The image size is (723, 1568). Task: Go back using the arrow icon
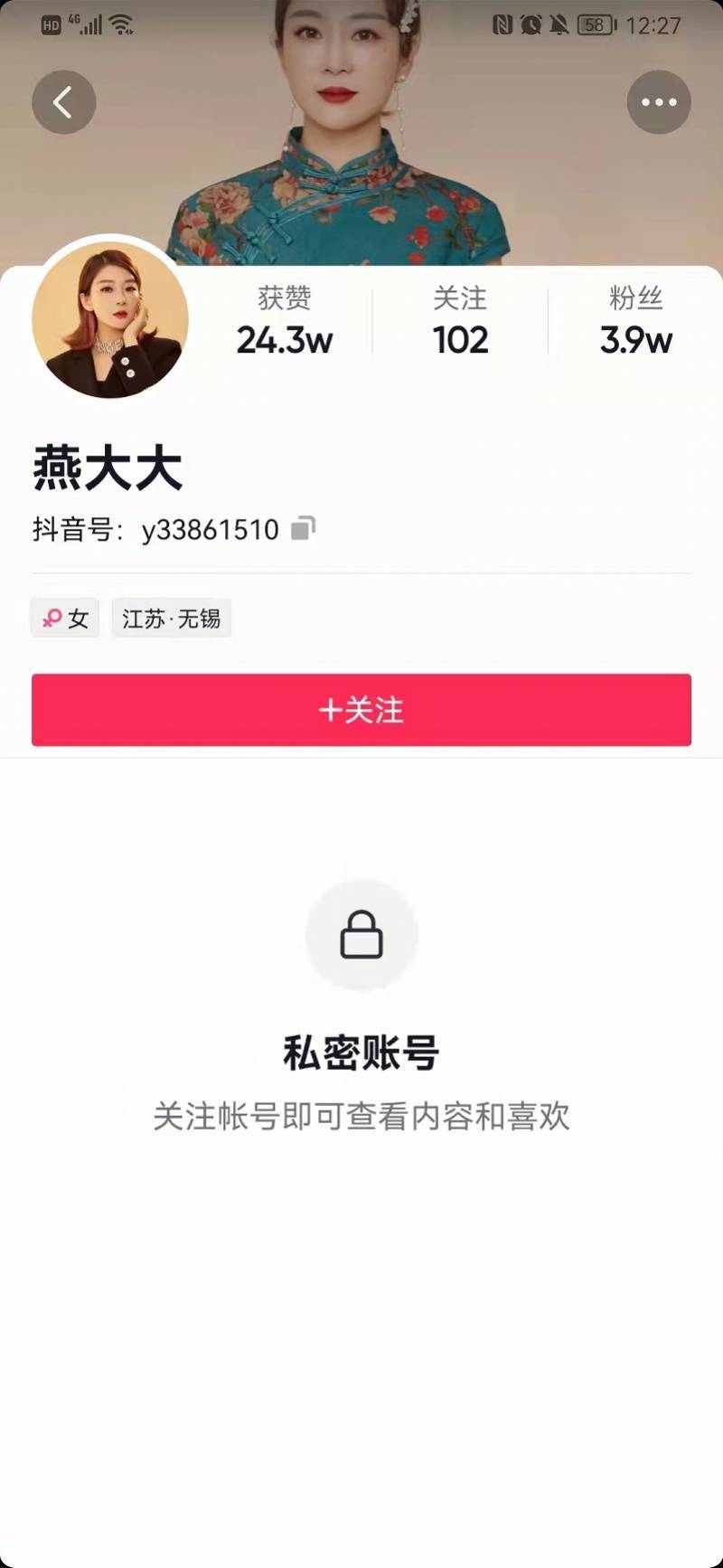pyautogui.click(x=63, y=102)
